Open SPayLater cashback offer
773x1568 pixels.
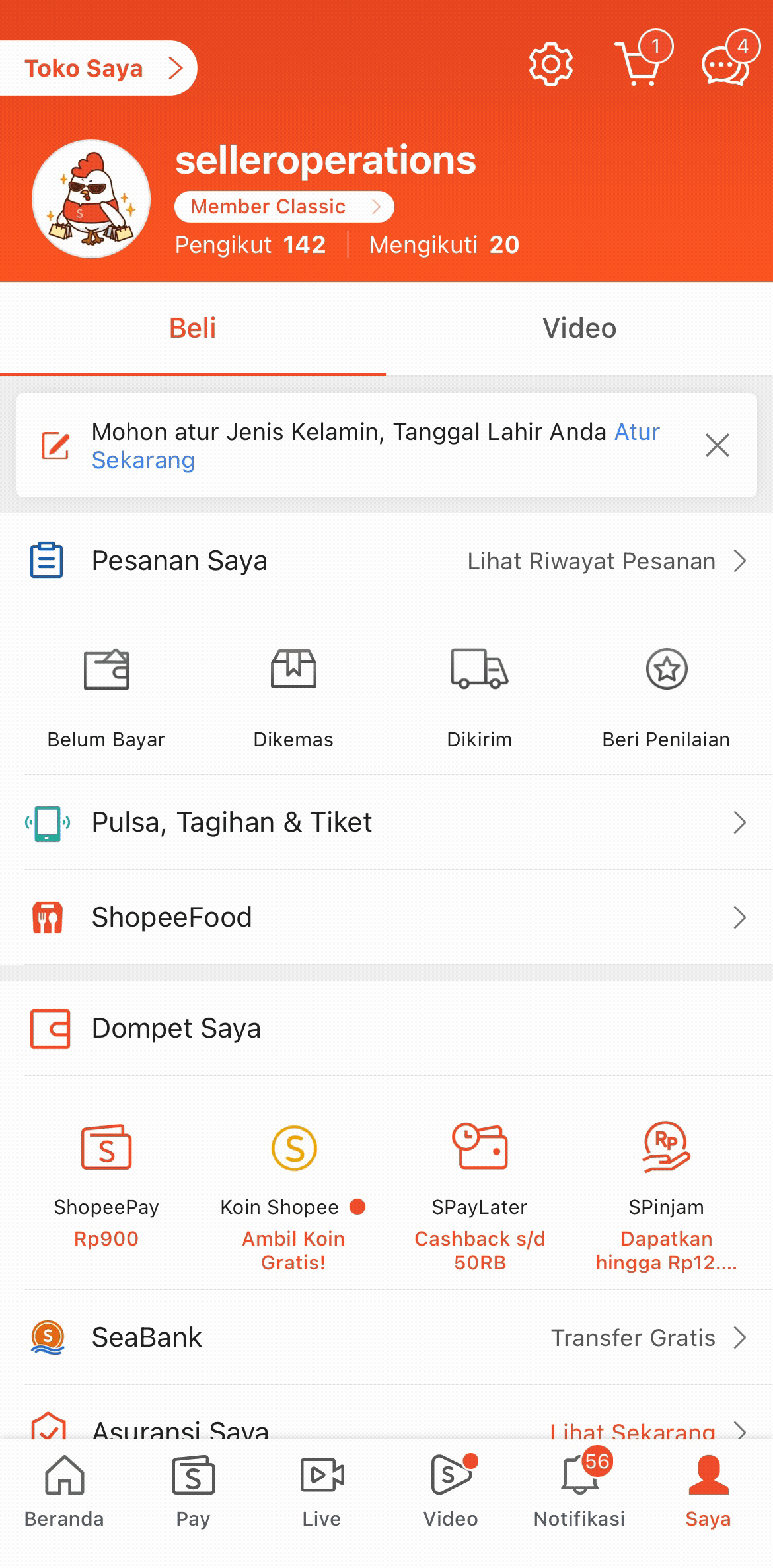point(480,1182)
